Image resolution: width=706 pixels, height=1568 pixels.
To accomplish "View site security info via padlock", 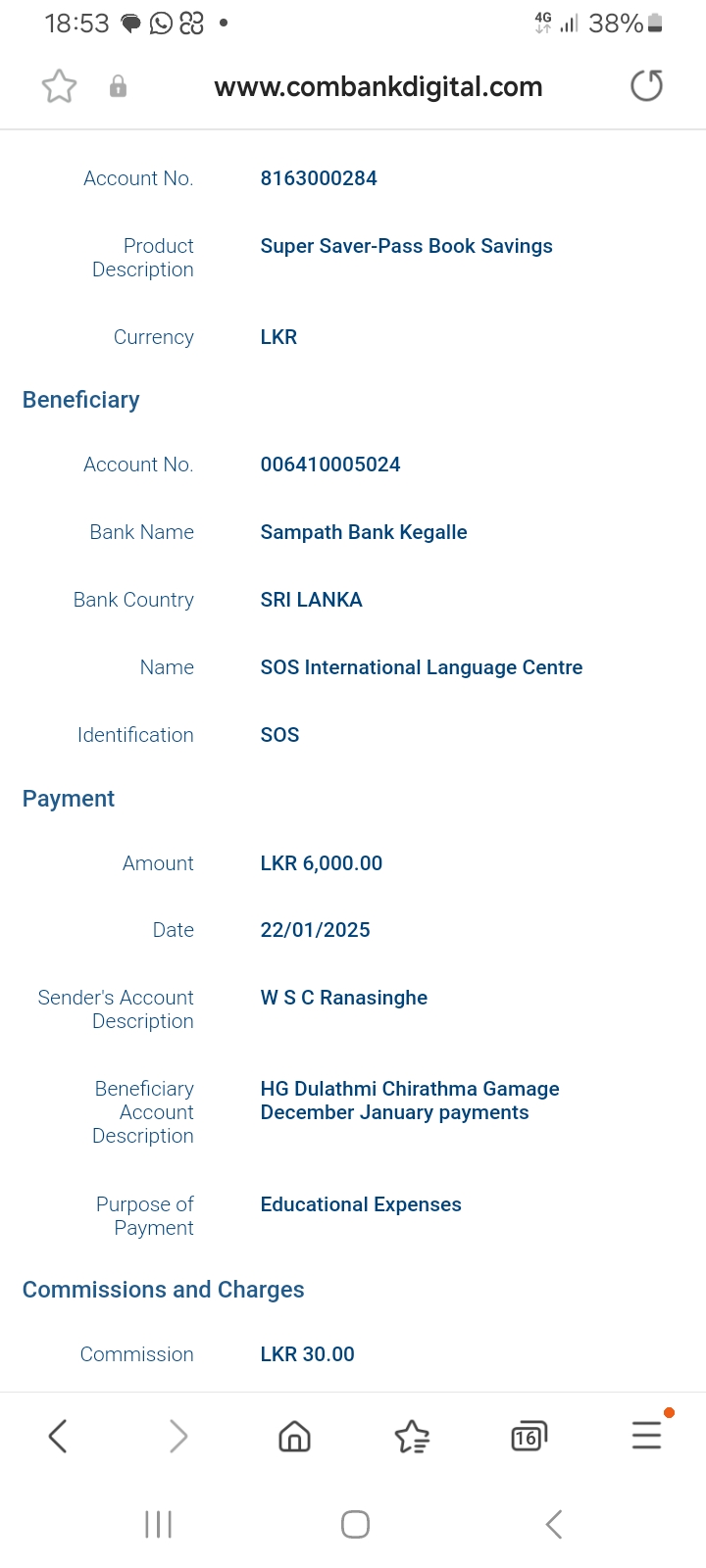I will click(x=118, y=86).
